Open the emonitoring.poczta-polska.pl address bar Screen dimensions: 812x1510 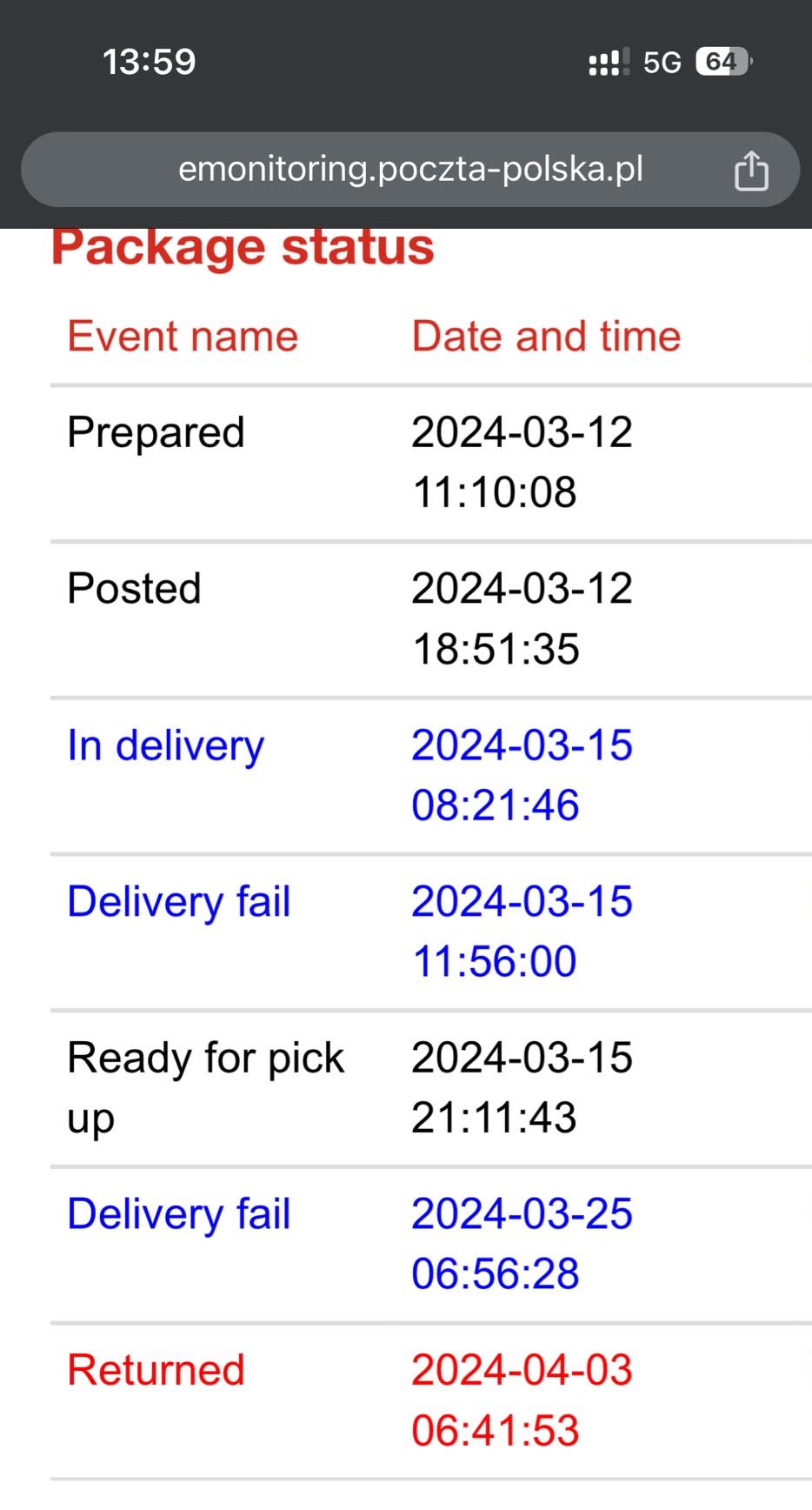coord(410,170)
